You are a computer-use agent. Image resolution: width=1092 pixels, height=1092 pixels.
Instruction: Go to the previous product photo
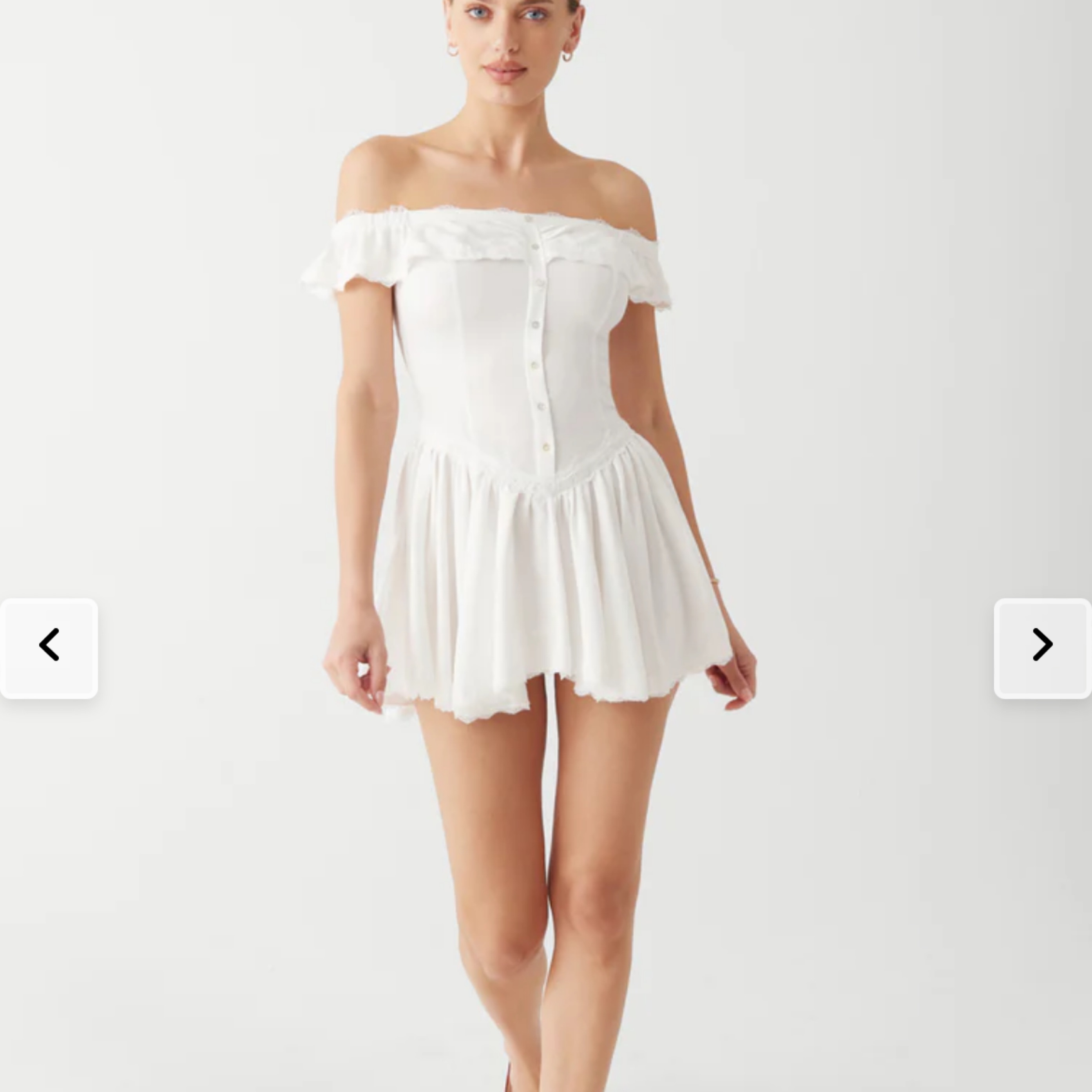click(x=49, y=648)
